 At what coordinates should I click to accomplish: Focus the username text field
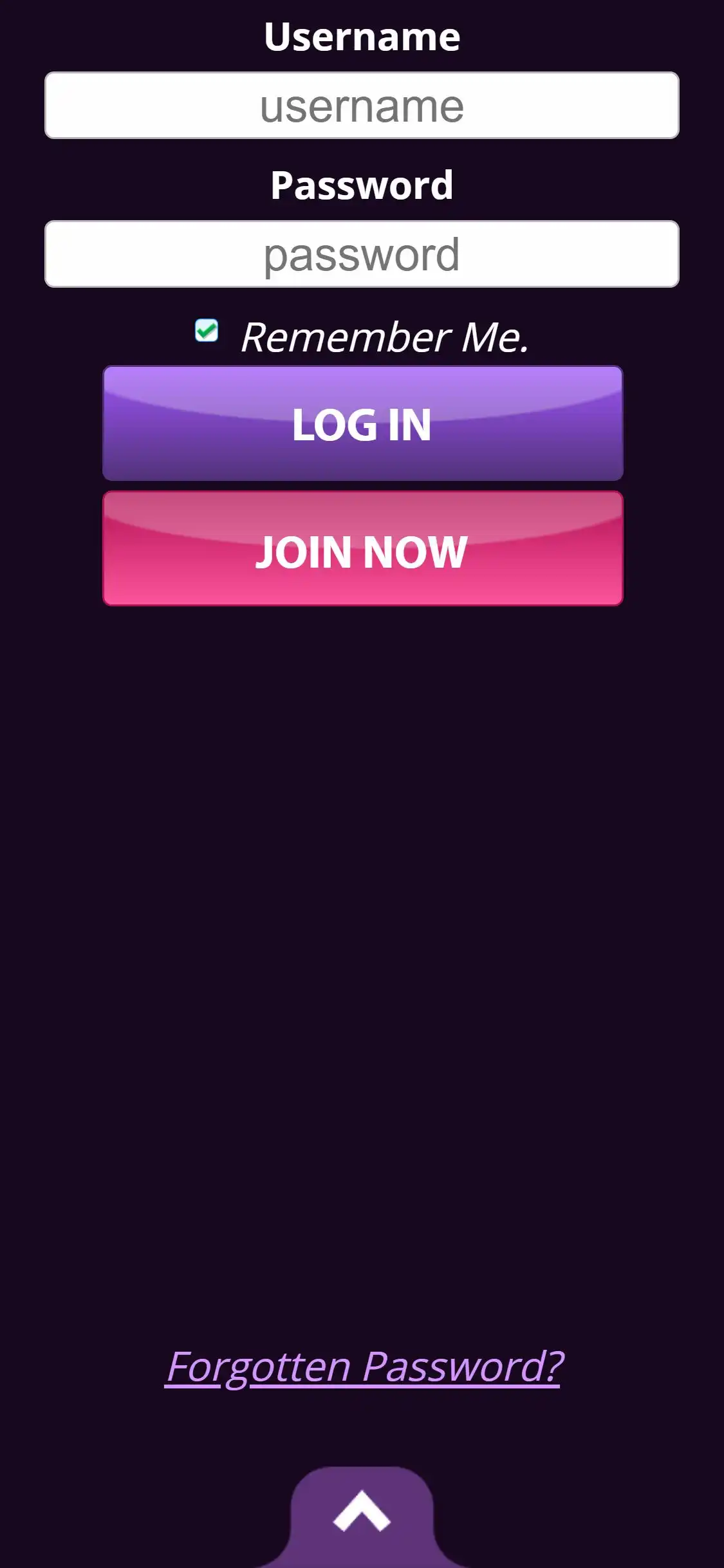(362, 106)
